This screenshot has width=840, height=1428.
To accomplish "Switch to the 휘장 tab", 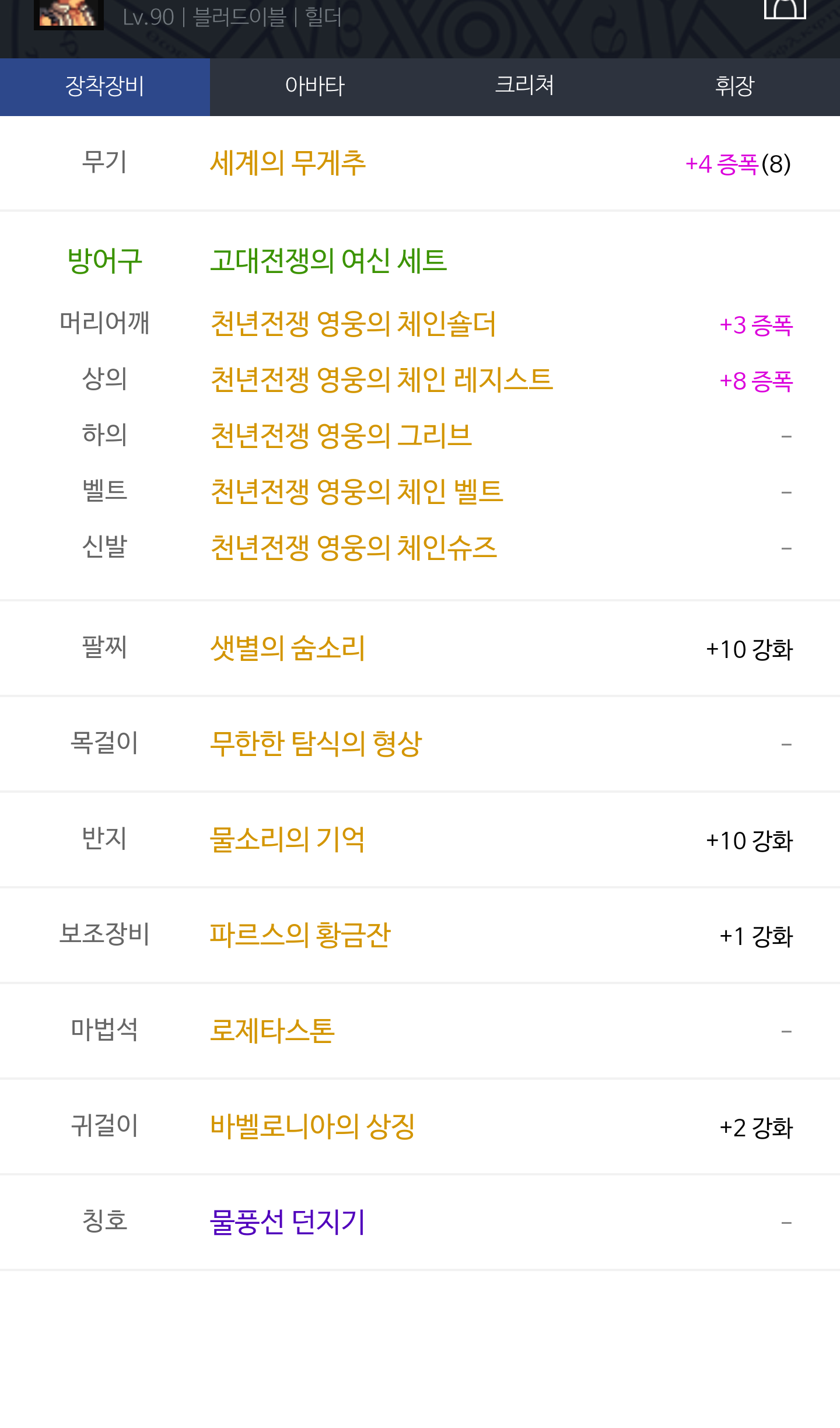I will coord(735,86).
